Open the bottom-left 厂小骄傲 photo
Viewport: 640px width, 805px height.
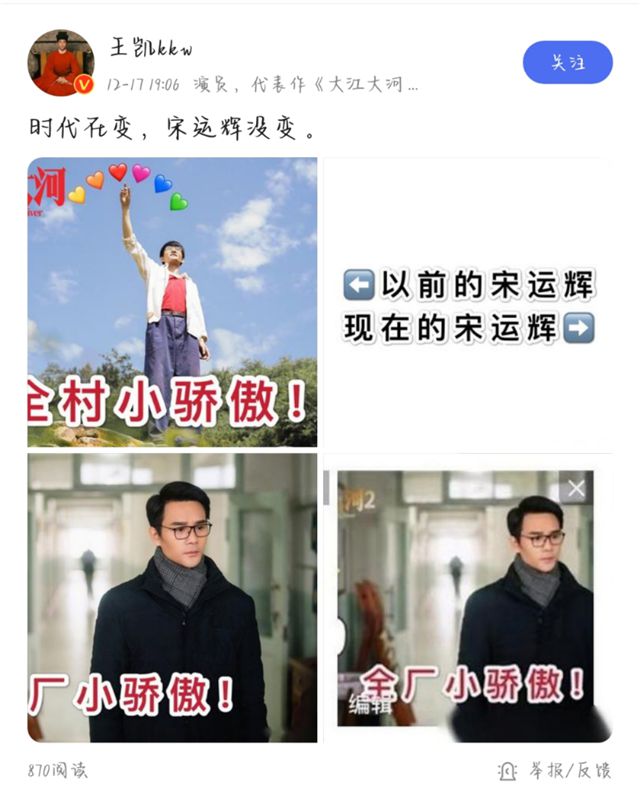tap(172, 597)
